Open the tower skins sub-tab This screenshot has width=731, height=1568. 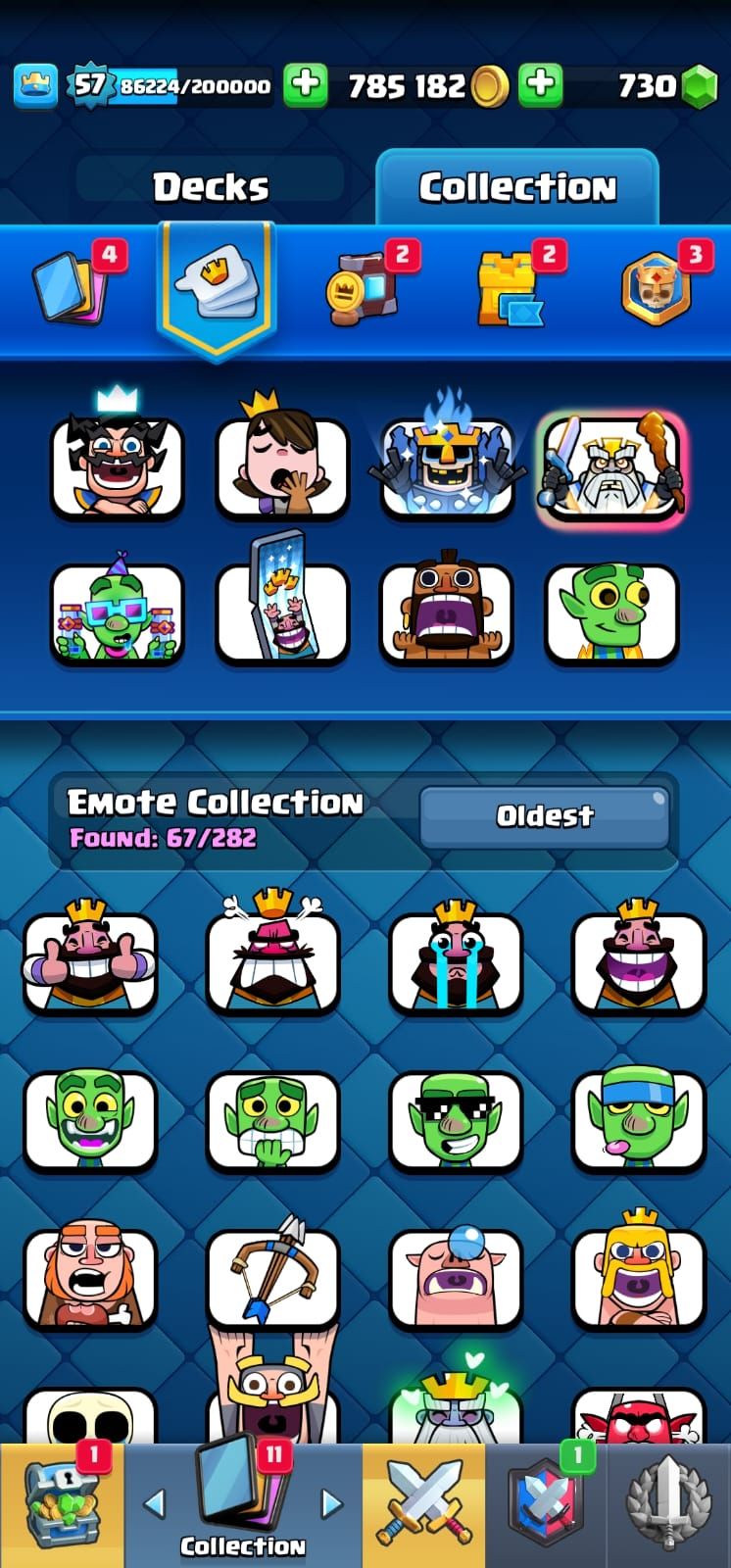click(x=509, y=288)
